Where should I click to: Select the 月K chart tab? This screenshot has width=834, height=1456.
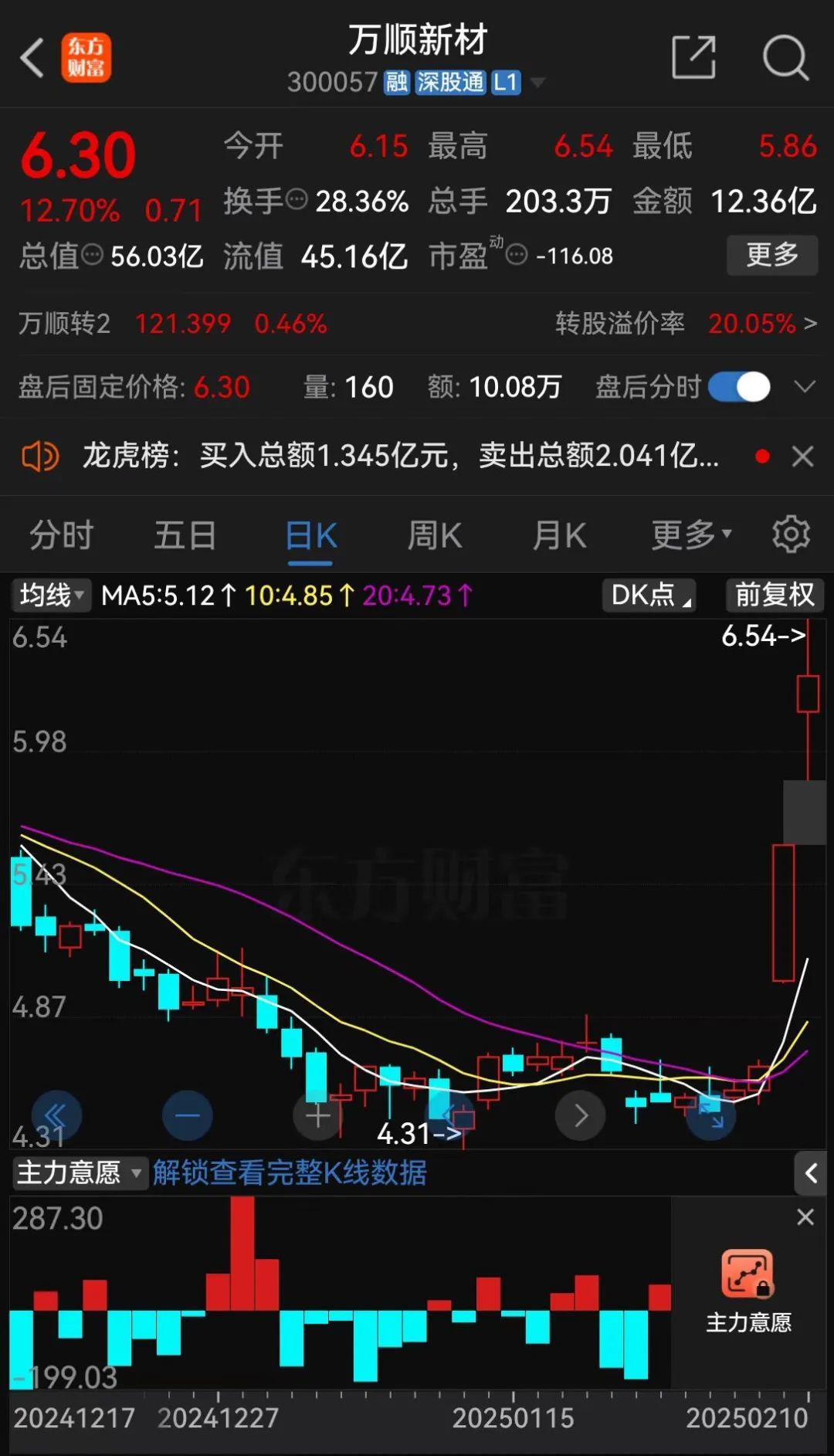559,535
